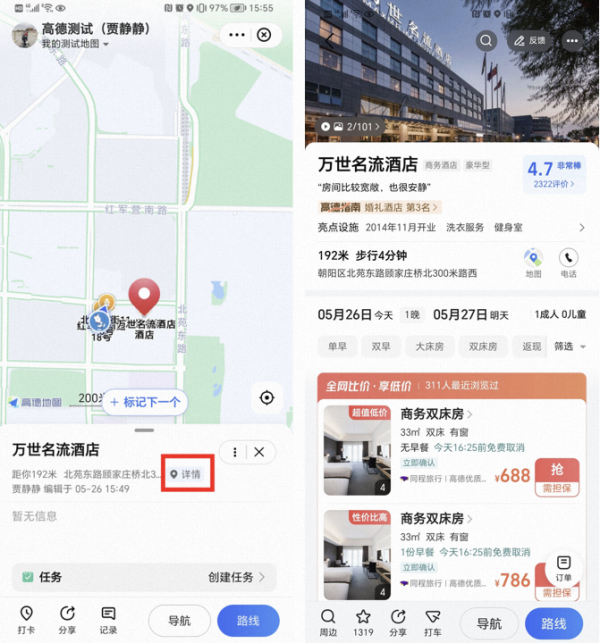Call the hotel via 电话 icon

point(568,263)
